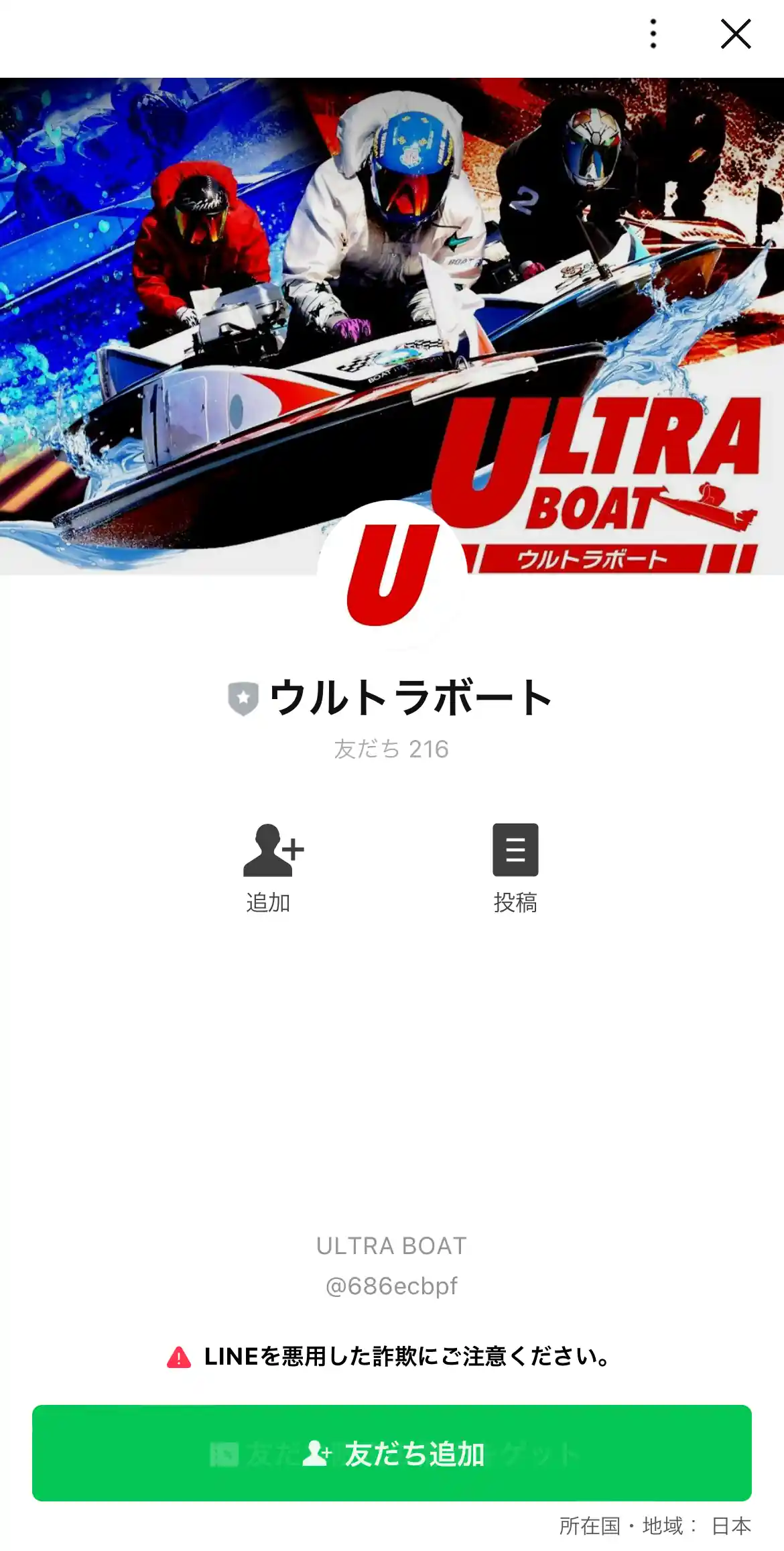
Task: View the ULTRA BOAT status message text
Action: tap(391, 1245)
